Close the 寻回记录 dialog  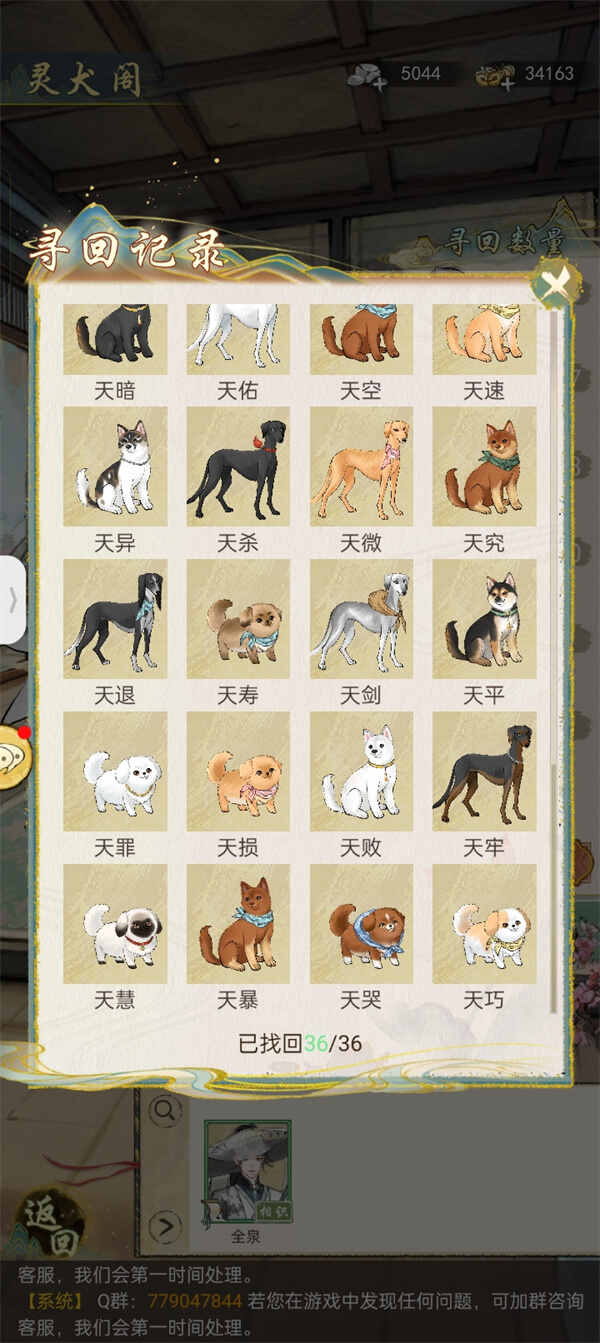[555, 285]
